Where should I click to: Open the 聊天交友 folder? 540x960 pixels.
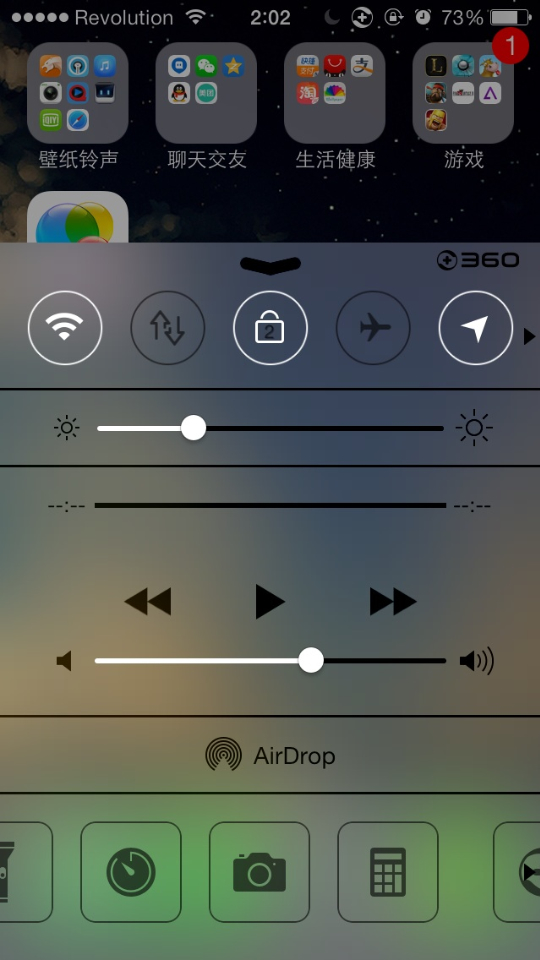point(206,93)
